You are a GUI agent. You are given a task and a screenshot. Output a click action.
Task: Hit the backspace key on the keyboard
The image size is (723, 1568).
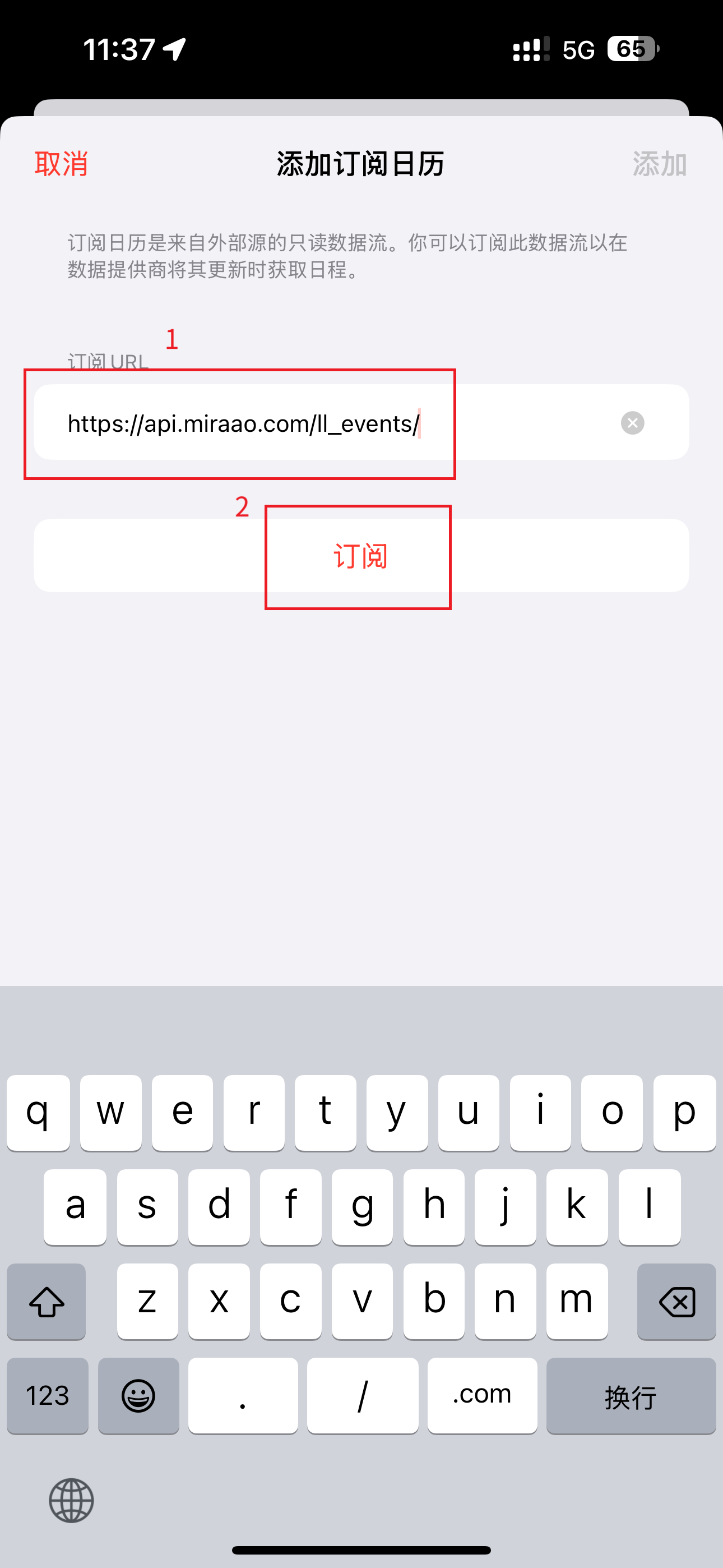676,1302
